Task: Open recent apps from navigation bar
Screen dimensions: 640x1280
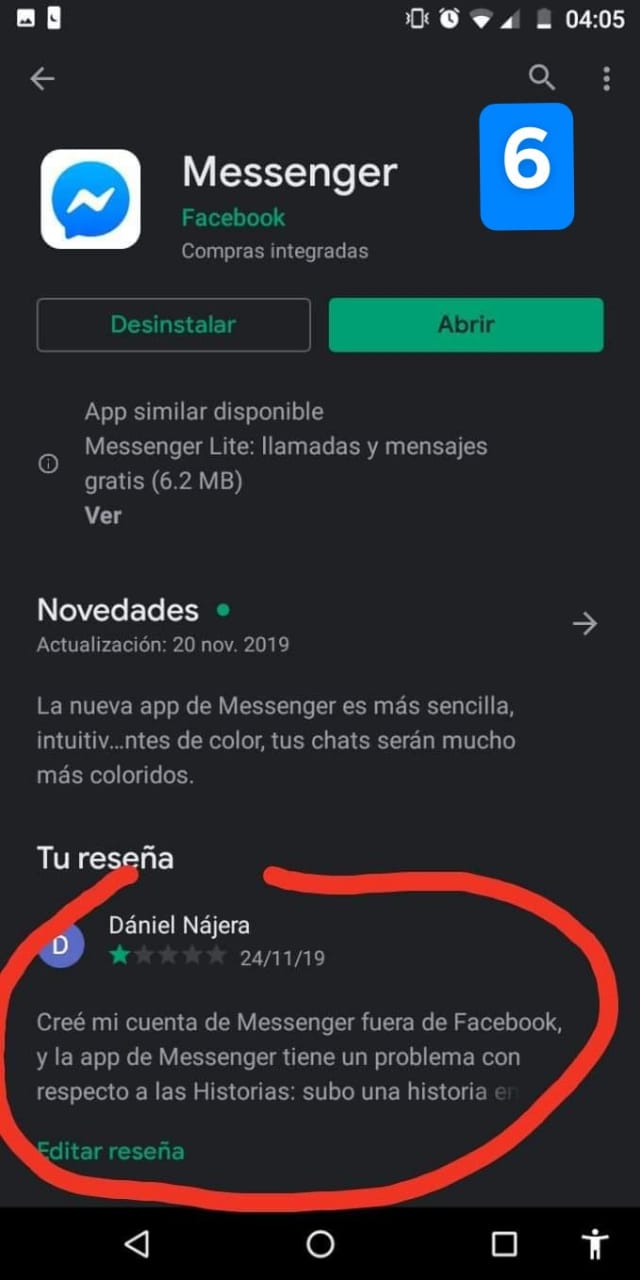Action: pos(504,1243)
